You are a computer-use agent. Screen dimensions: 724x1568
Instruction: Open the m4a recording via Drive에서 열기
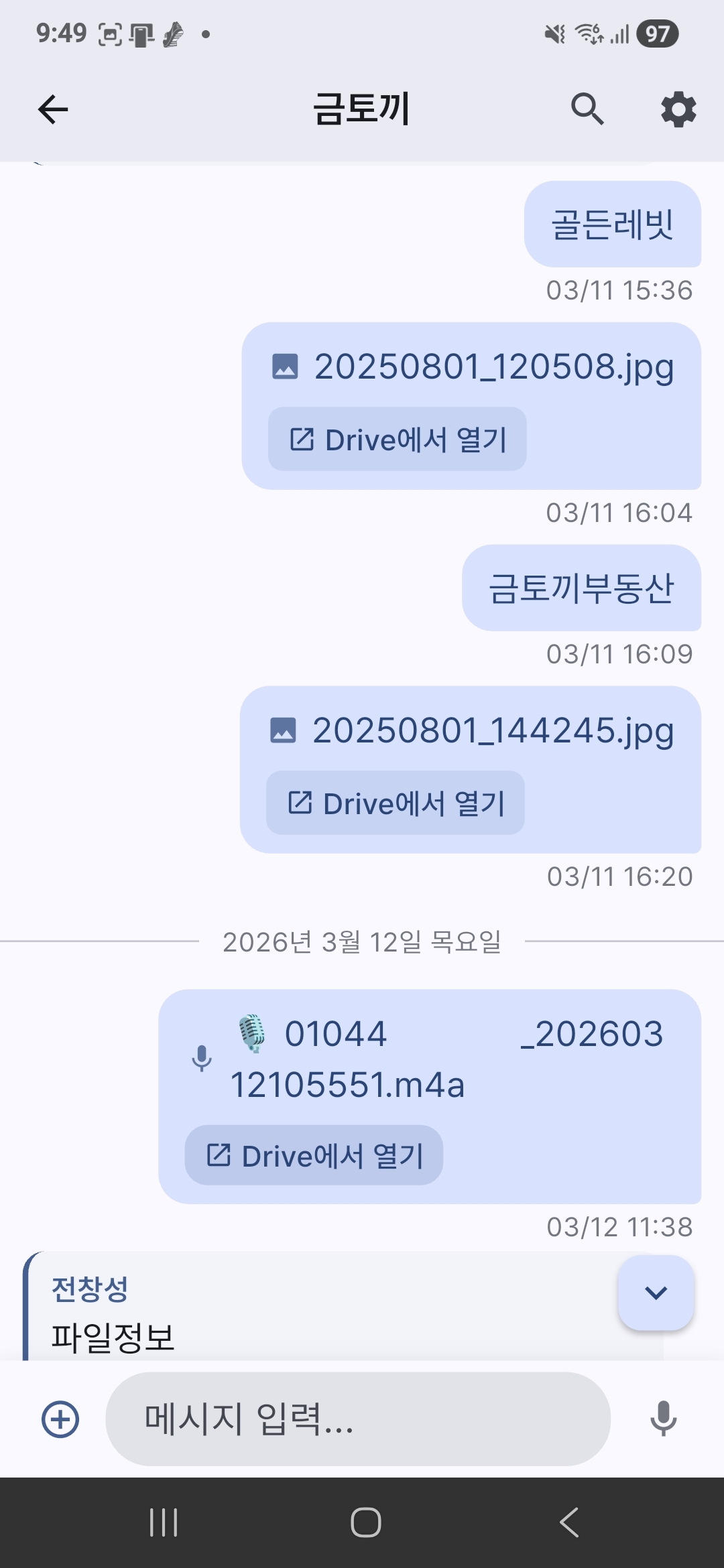click(312, 1154)
